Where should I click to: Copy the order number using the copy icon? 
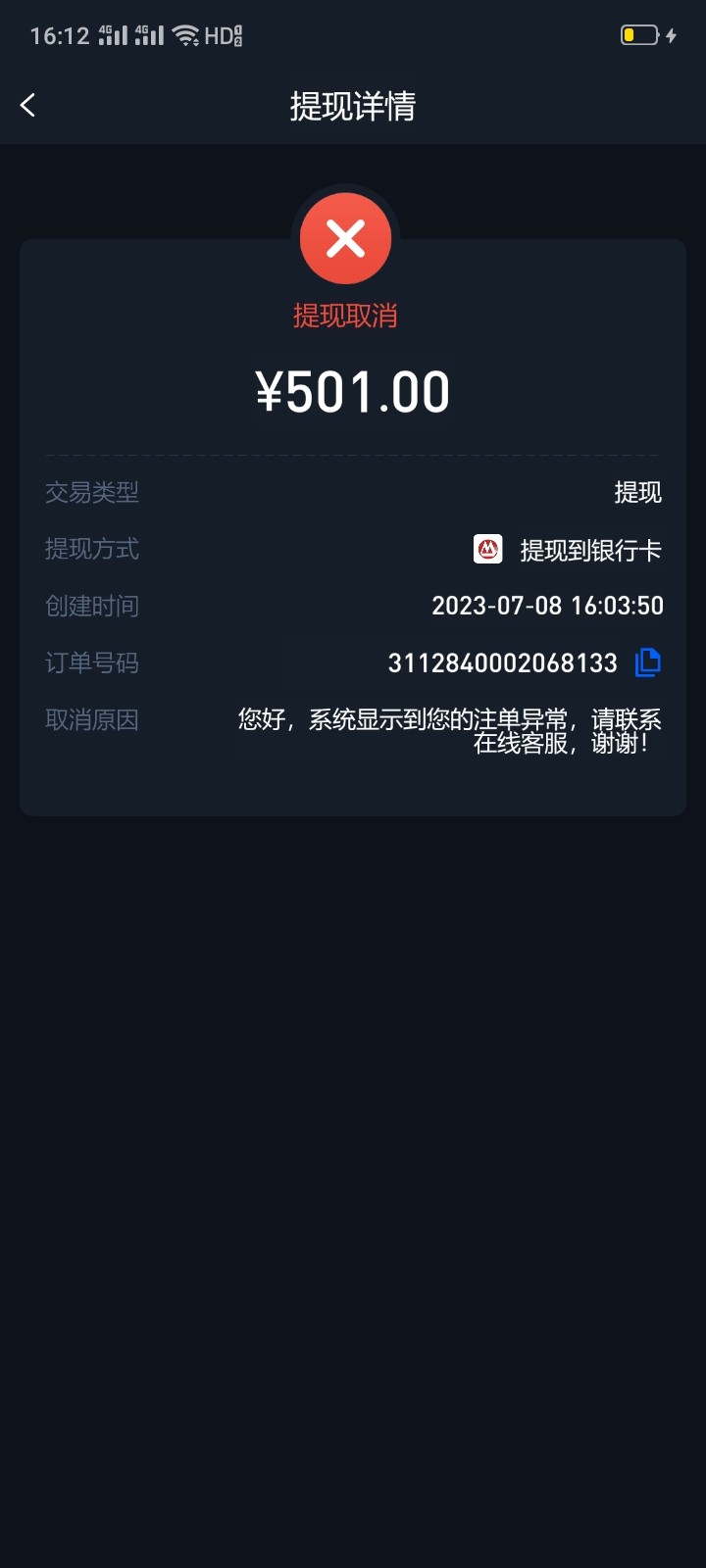[x=648, y=662]
